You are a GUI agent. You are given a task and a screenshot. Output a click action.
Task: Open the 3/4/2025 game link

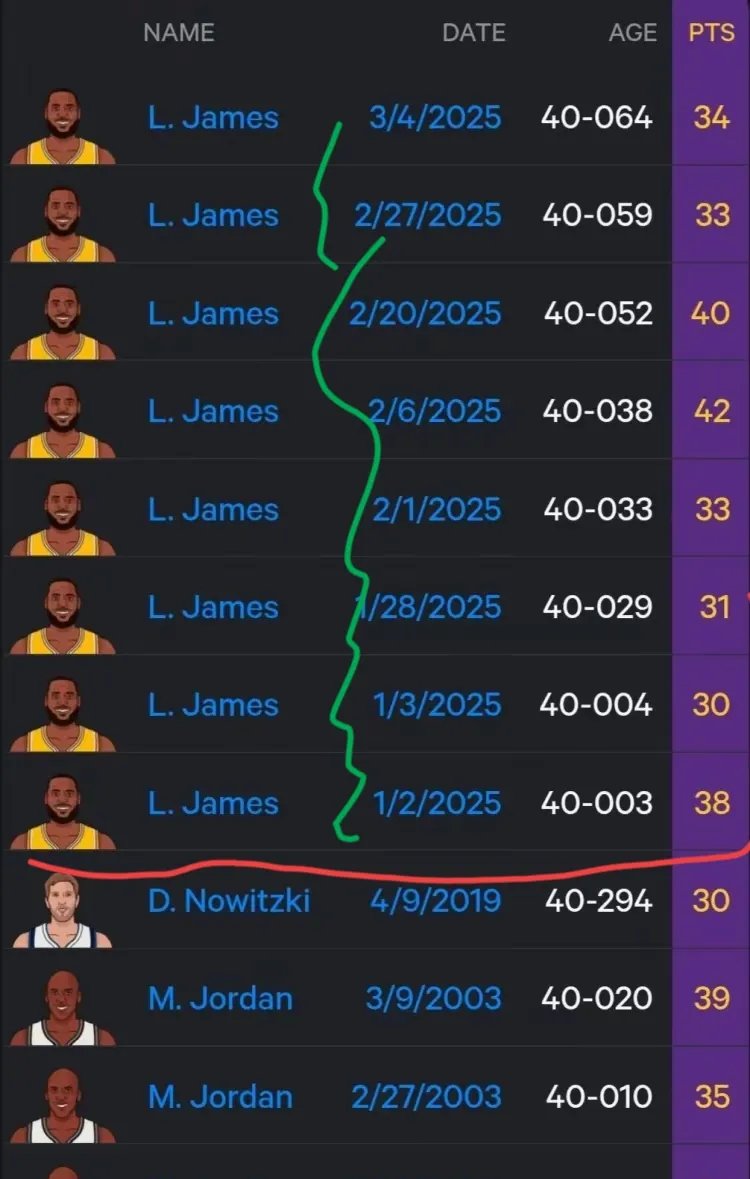435,118
